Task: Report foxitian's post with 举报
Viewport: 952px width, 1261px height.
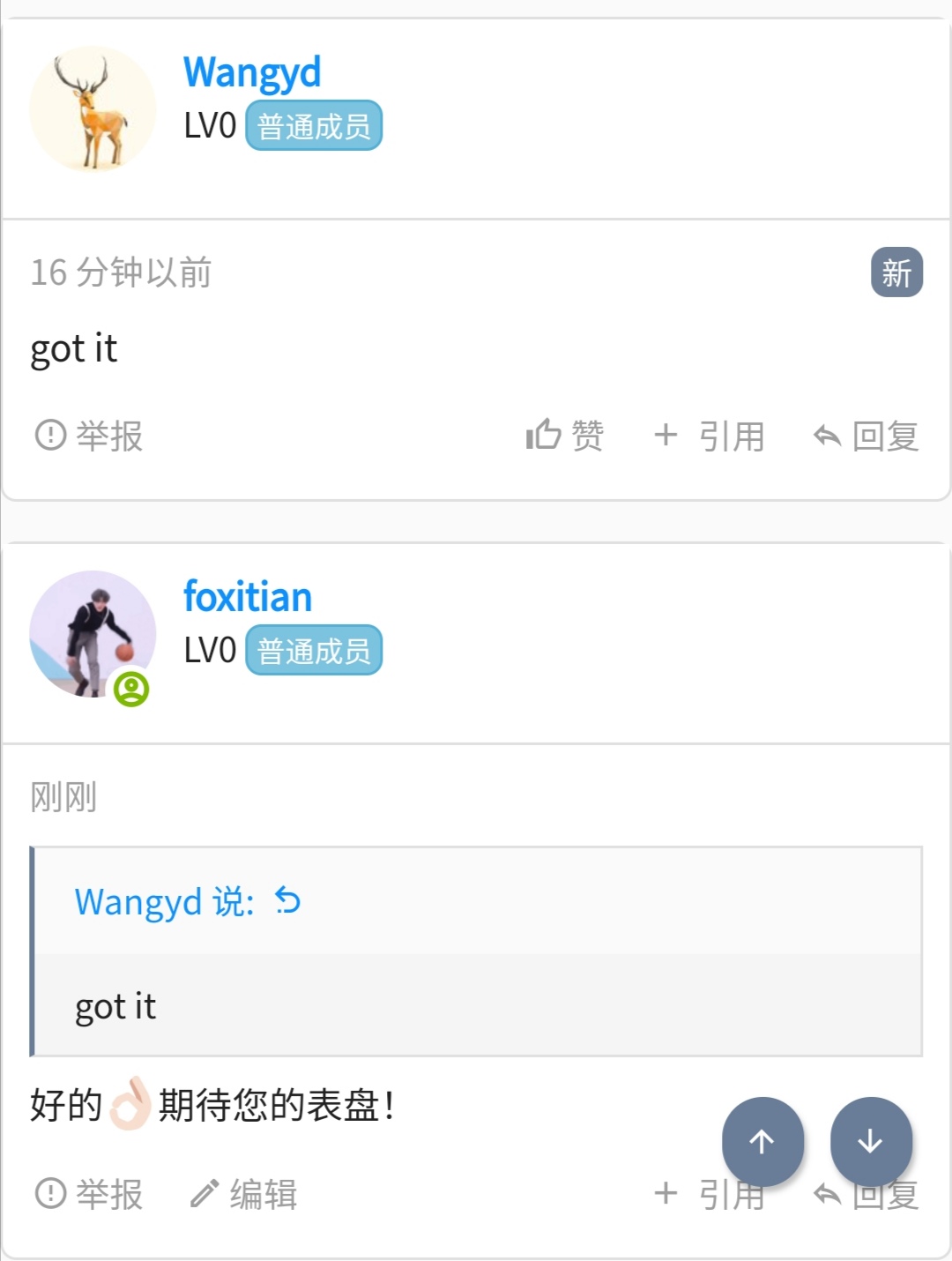Action: 89,1194
